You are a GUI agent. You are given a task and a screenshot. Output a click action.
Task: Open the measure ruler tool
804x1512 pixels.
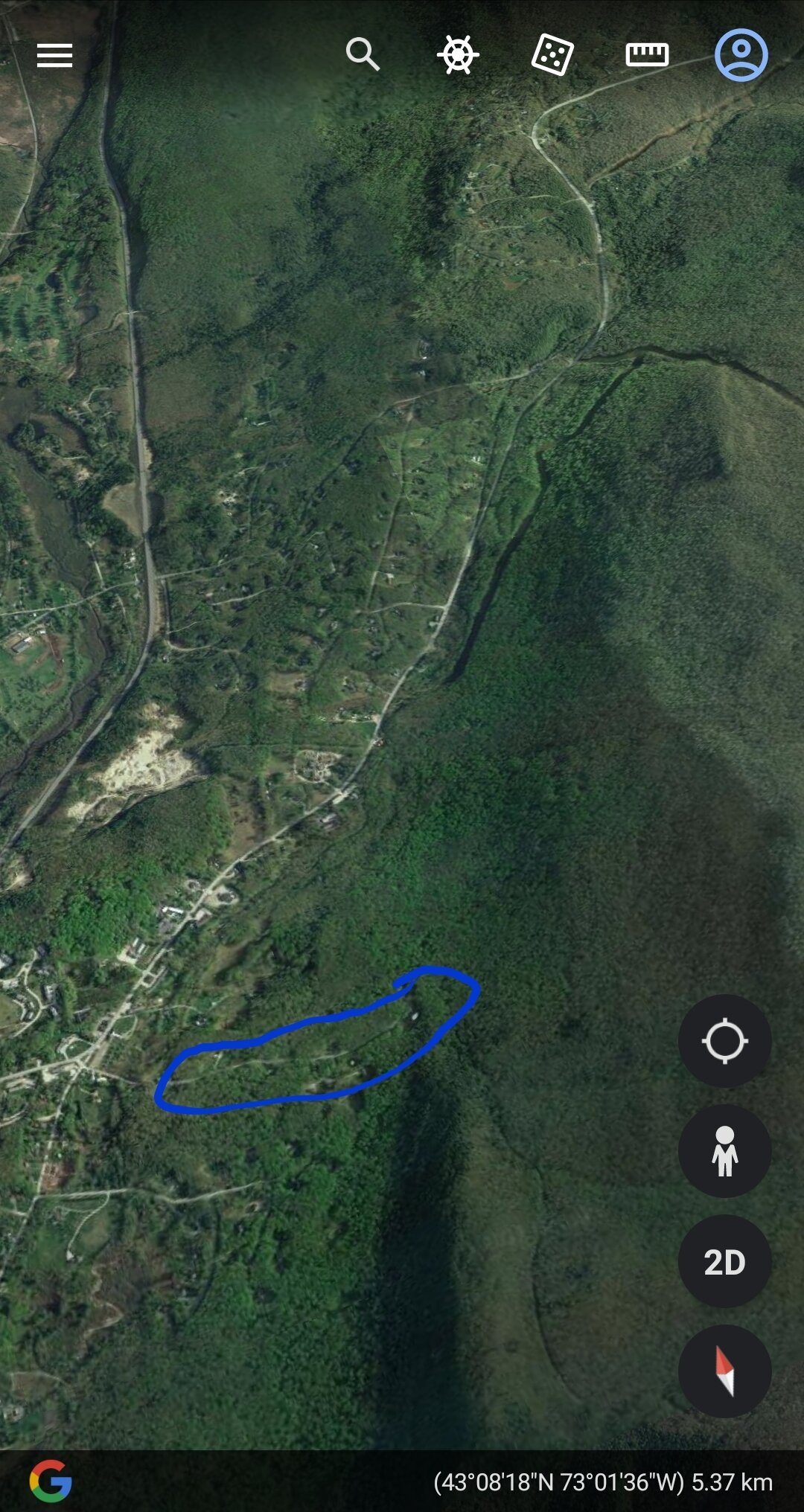[x=647, y=54]
